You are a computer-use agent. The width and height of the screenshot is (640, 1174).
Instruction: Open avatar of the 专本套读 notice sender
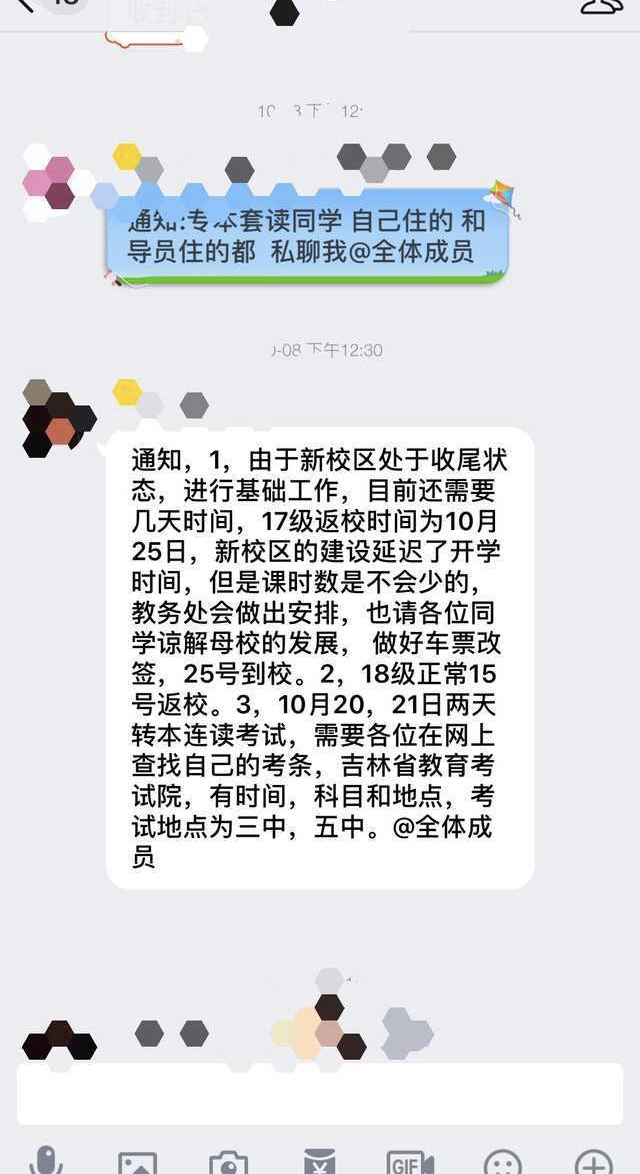click(x=55, y=182)
